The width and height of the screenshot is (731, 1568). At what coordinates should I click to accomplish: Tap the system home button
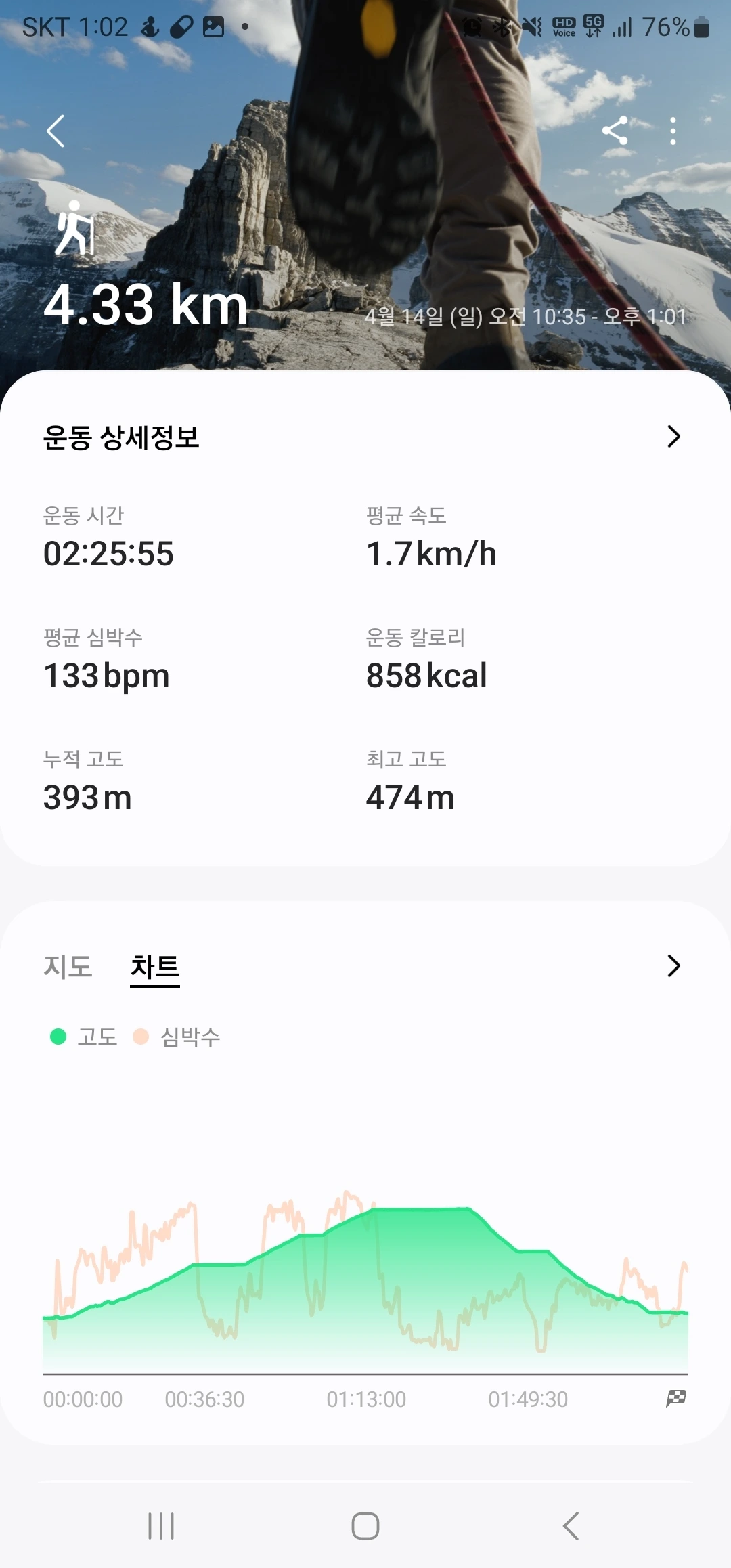[365, 1526]
